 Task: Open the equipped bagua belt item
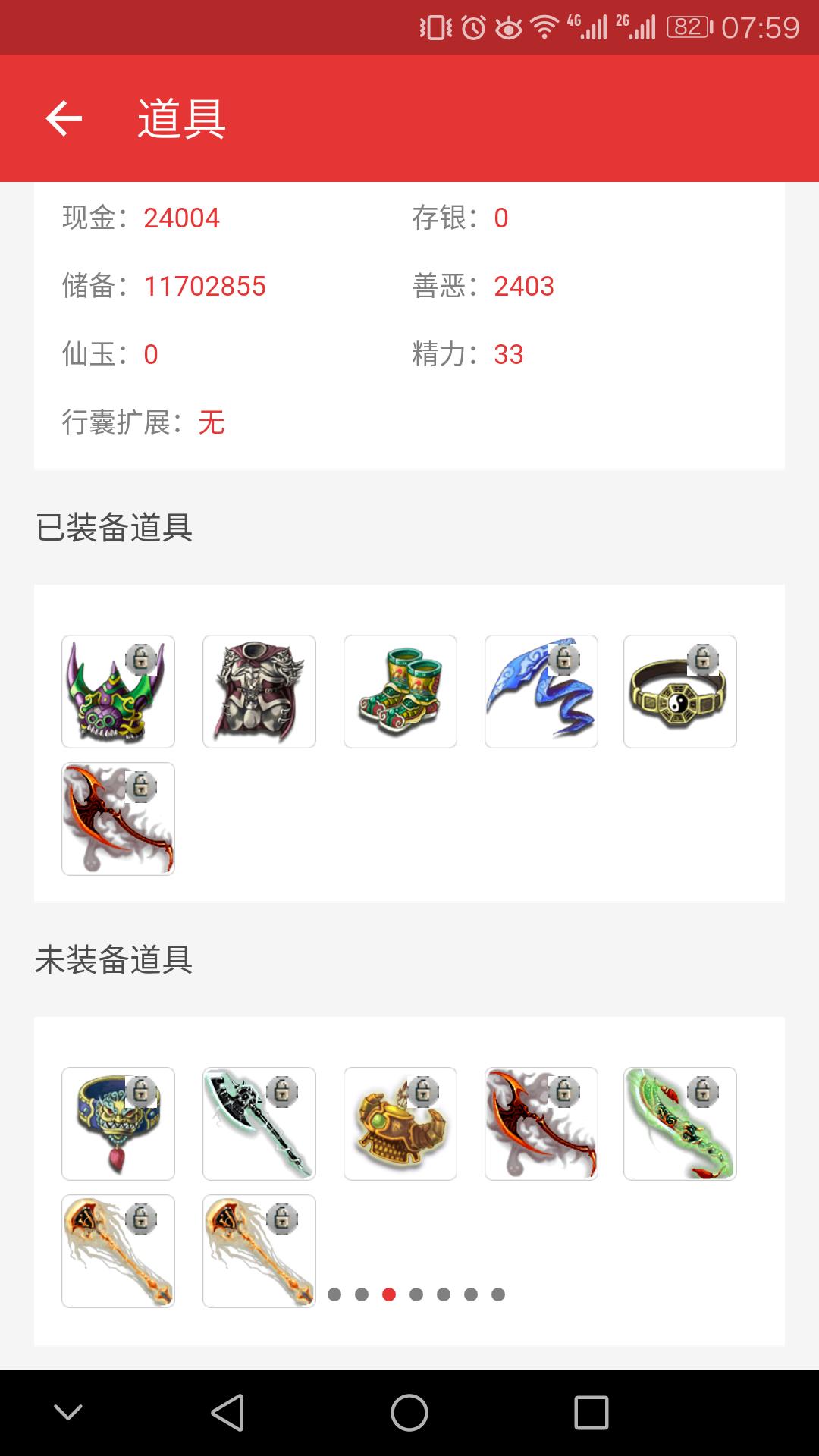click(x=680, y=692)
